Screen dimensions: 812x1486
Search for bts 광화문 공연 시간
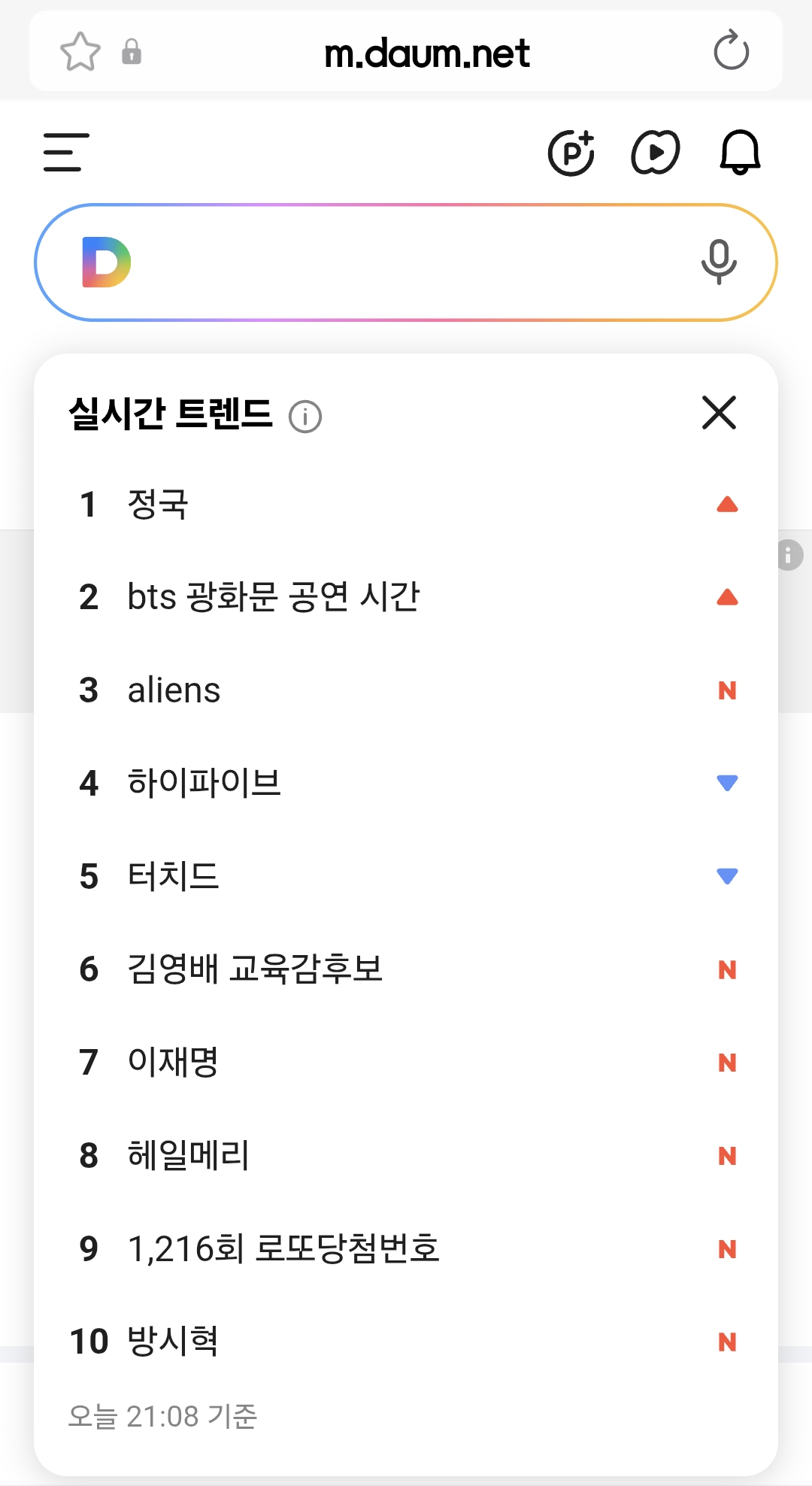pyautogui.click(x=406, y=597)
